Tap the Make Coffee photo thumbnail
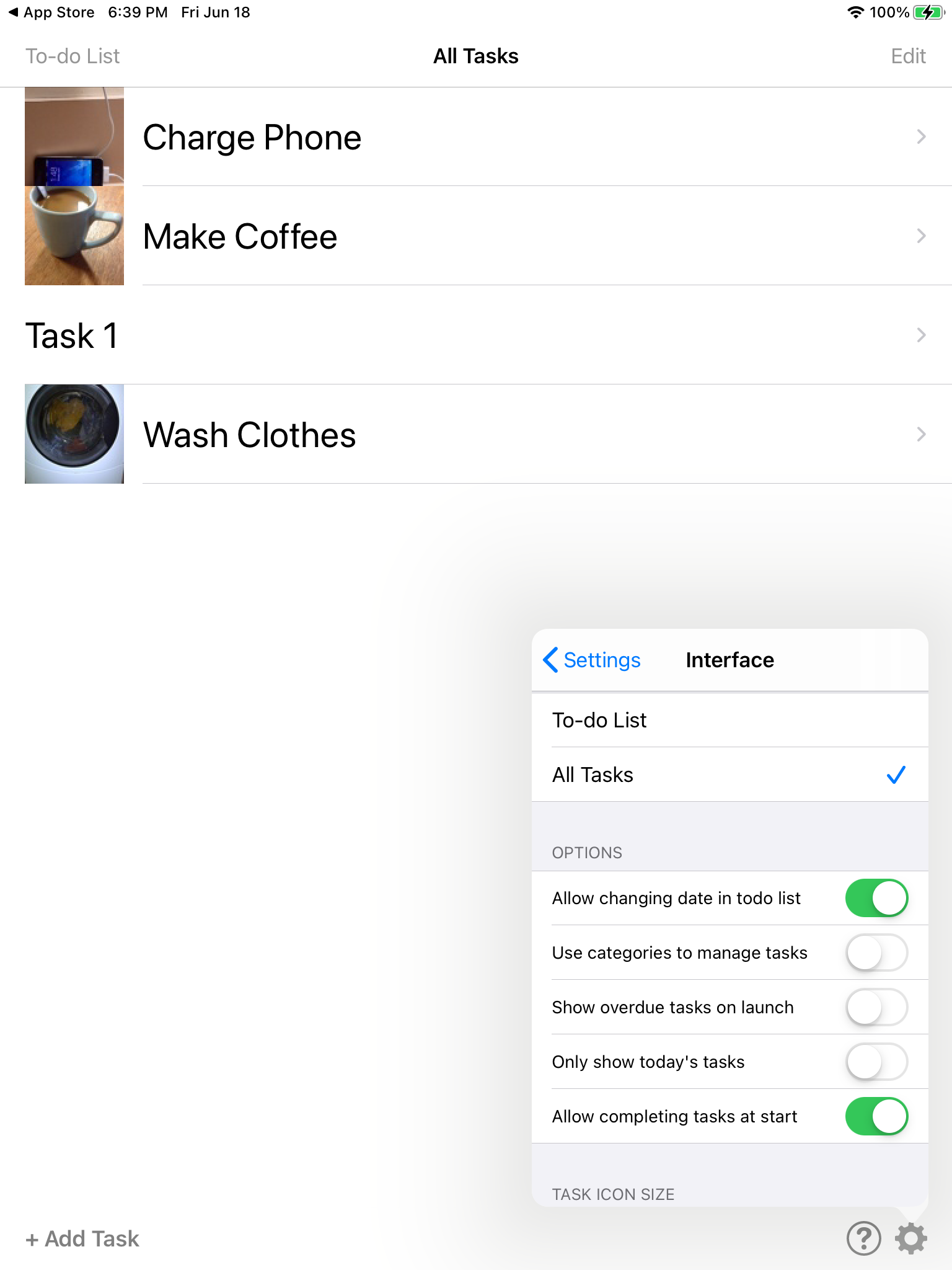The height and width of the screenshot is (1270, 952). pyautogui.click(x=74, y=236)
